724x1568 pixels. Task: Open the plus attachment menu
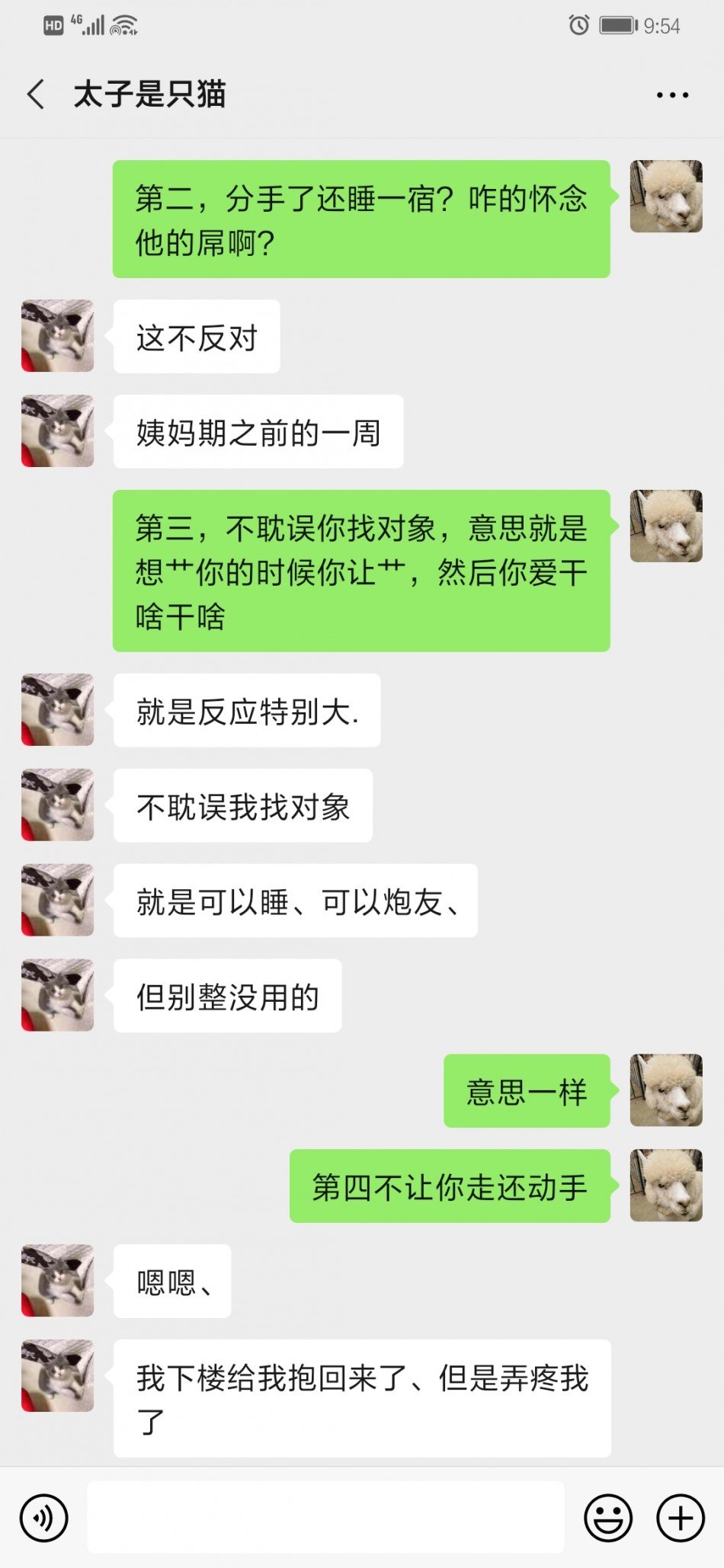click(680, 1518)
